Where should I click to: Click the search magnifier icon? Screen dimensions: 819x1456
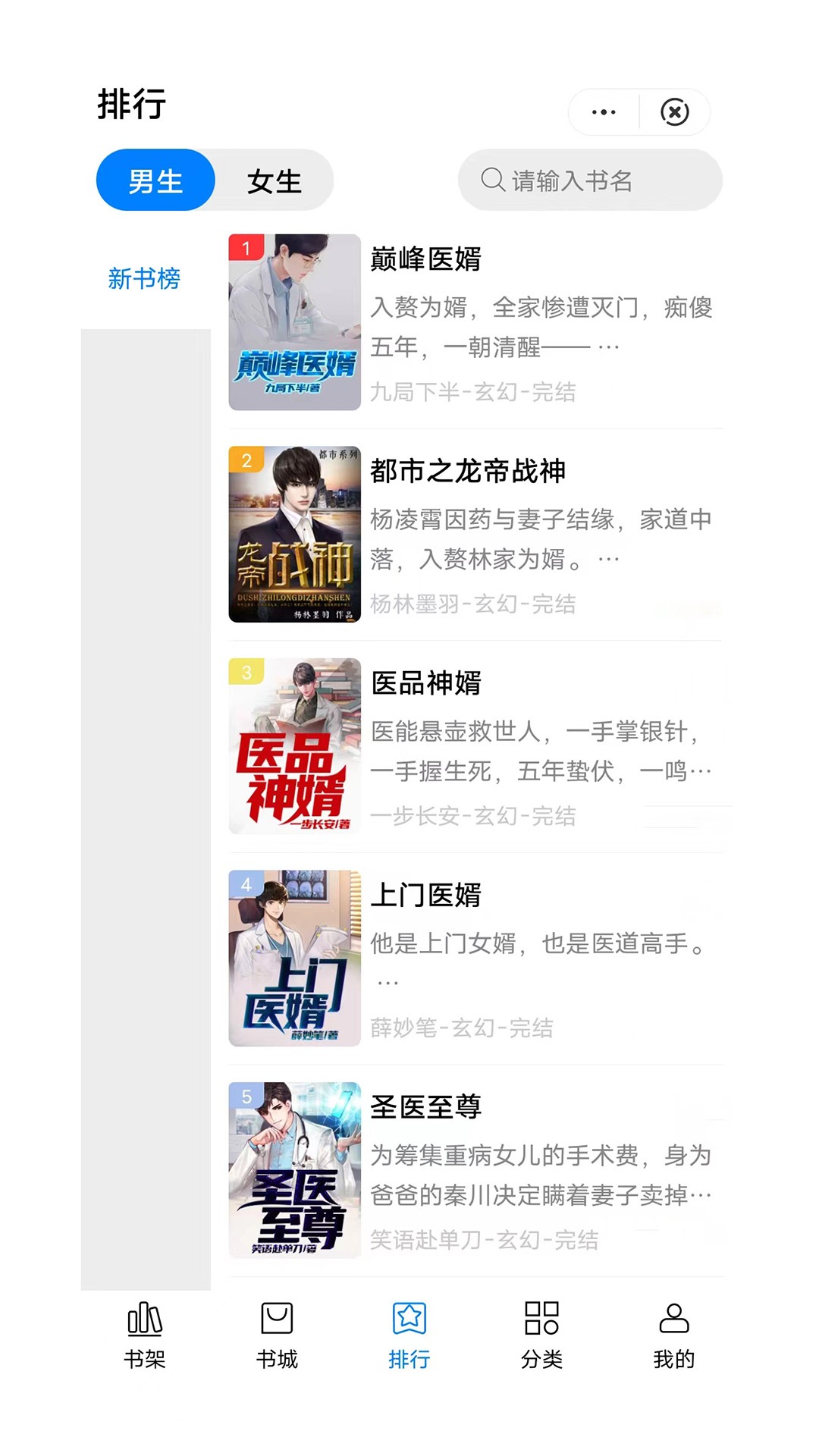(x=492, y=180)
